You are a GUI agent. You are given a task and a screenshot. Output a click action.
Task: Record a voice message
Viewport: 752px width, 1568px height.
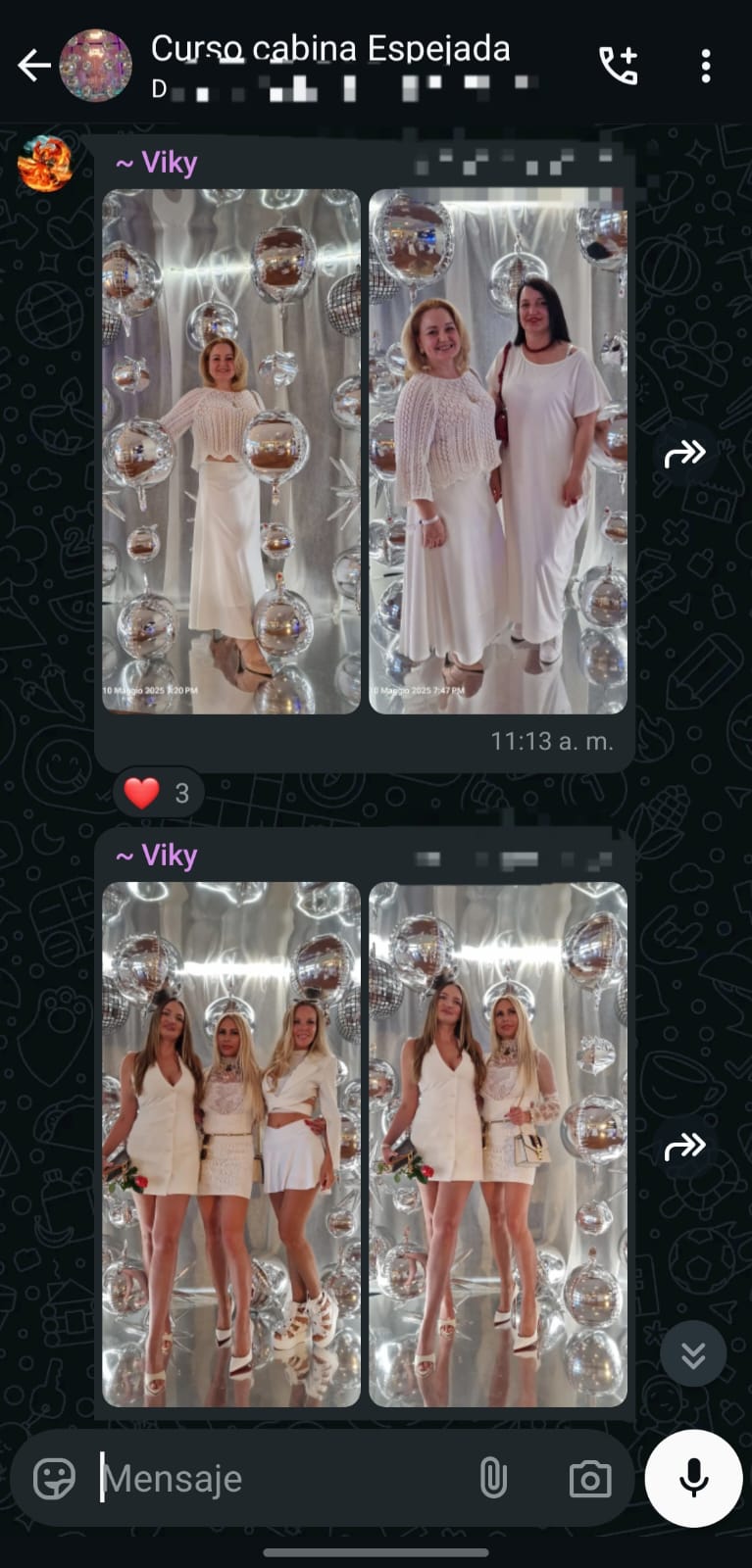click(694, 1478)
